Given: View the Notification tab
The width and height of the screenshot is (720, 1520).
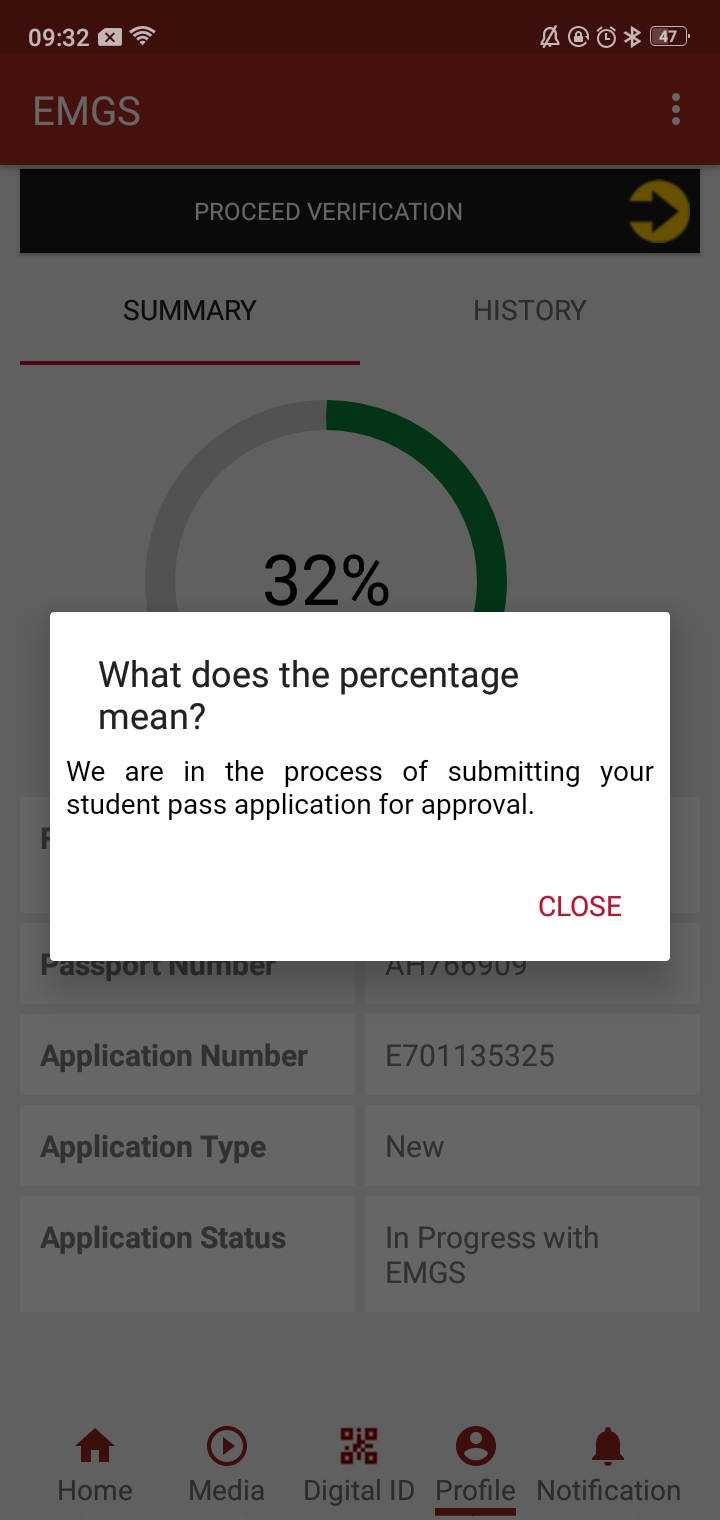Looking at the screenshot, I should click(608, 1465).
